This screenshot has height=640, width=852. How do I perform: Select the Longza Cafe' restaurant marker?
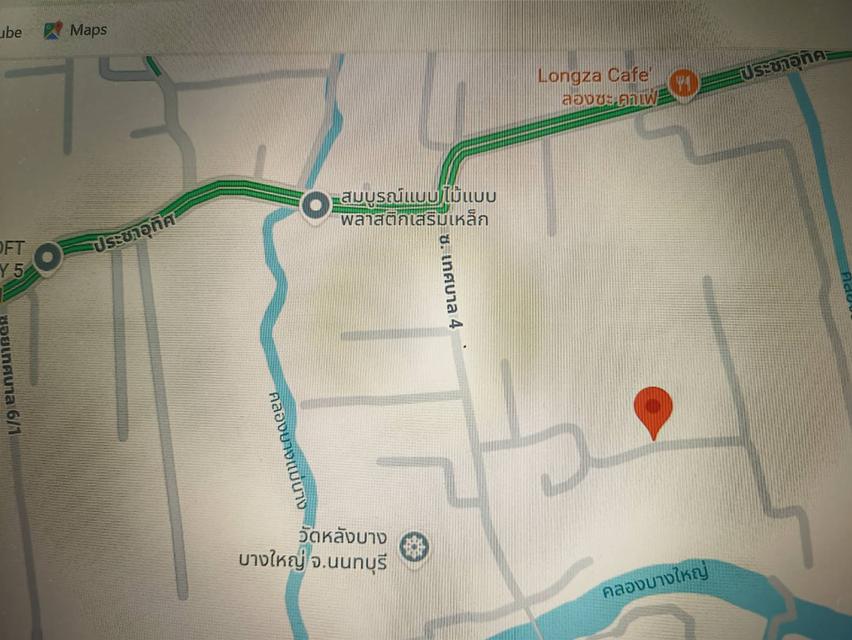point(683,84)
